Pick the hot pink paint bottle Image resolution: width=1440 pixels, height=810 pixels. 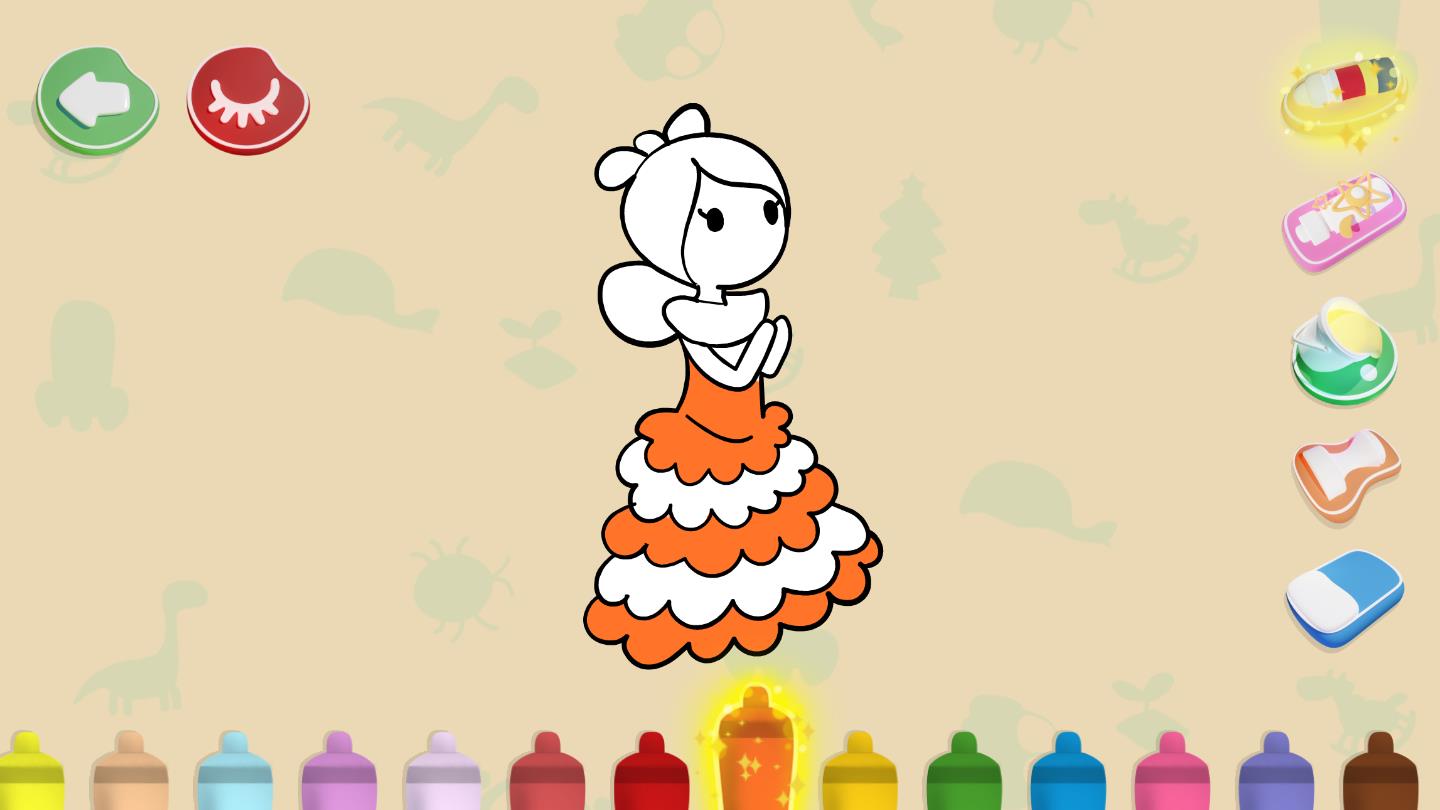[x=1171, y=775]
